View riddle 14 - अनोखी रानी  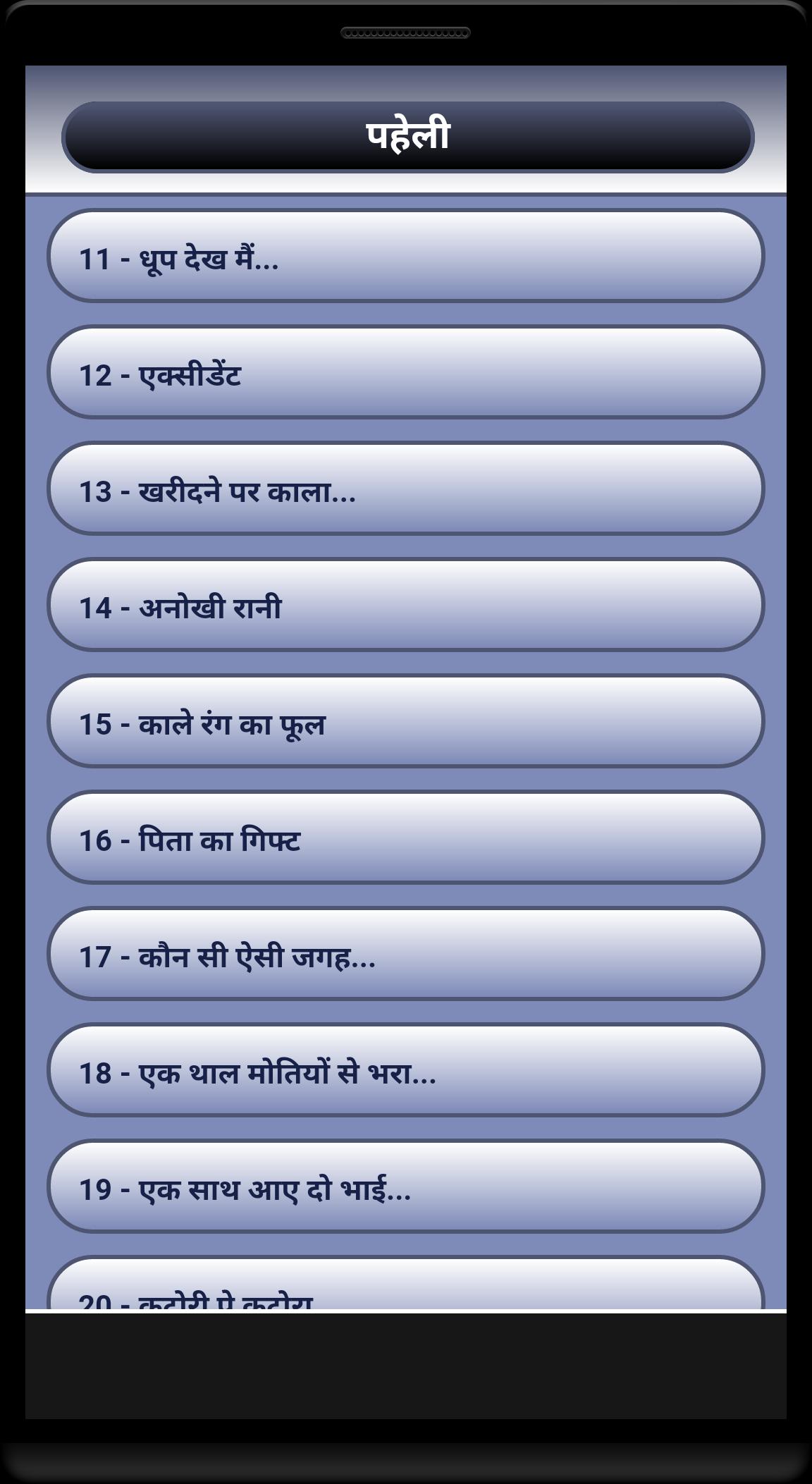click(405, 605)
